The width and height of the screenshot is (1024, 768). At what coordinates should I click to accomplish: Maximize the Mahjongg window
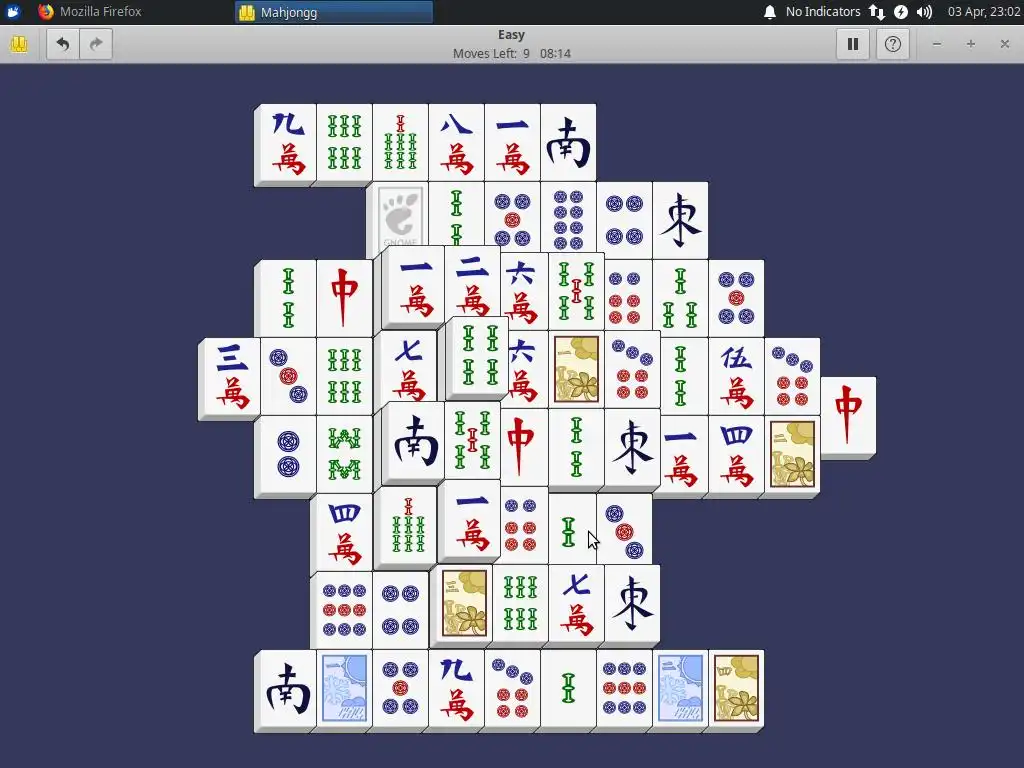(x=971, y=44)
